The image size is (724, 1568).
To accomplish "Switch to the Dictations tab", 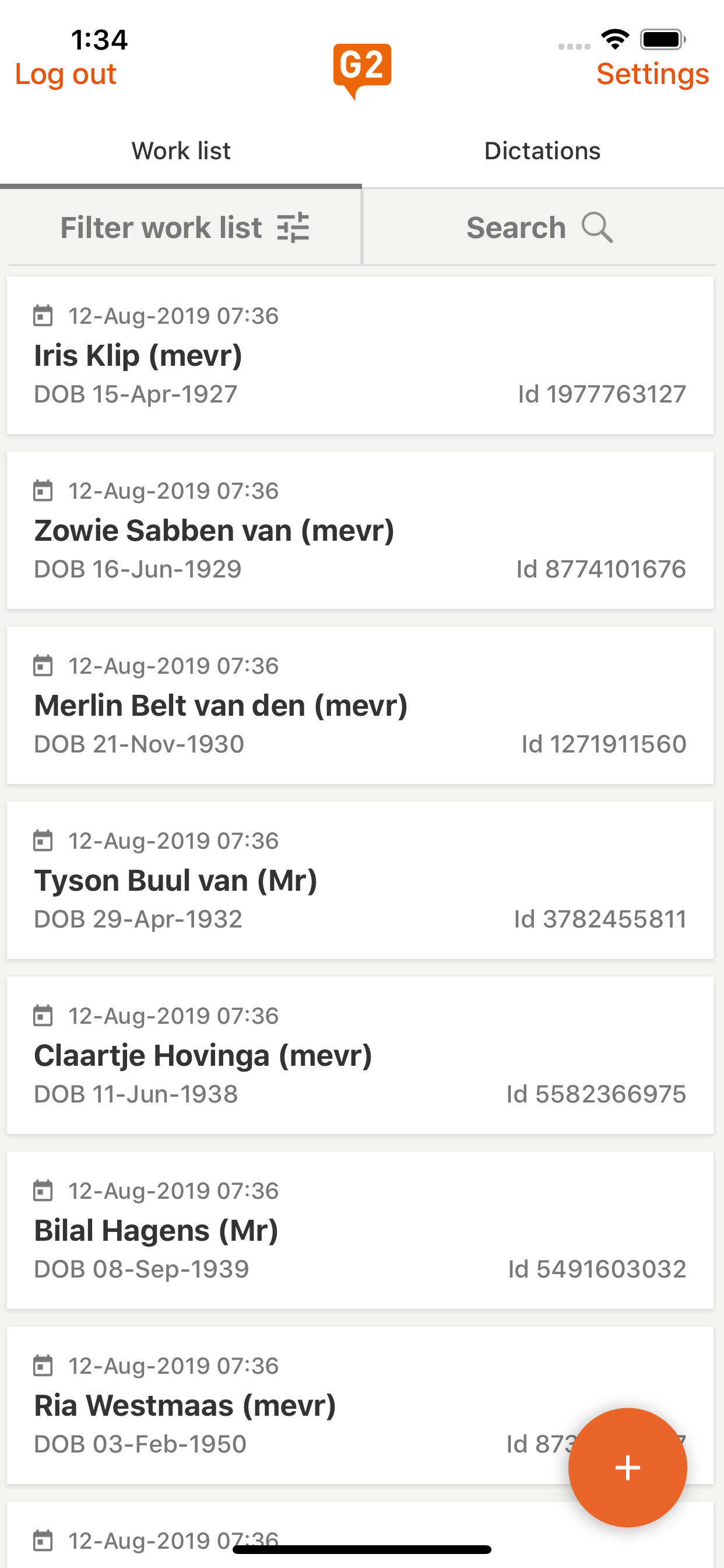I will 542,150.
